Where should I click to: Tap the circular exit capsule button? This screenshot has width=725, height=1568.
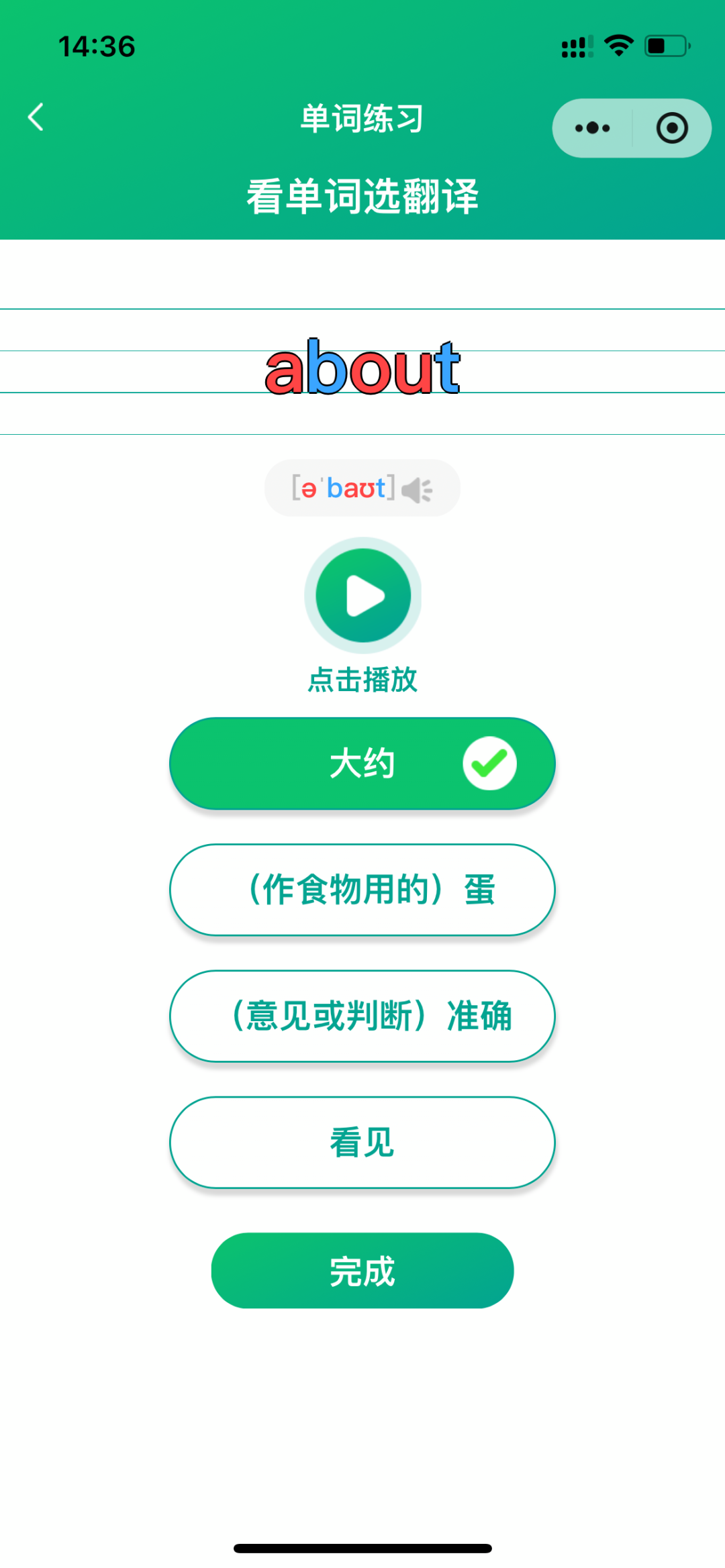[671, 127]
